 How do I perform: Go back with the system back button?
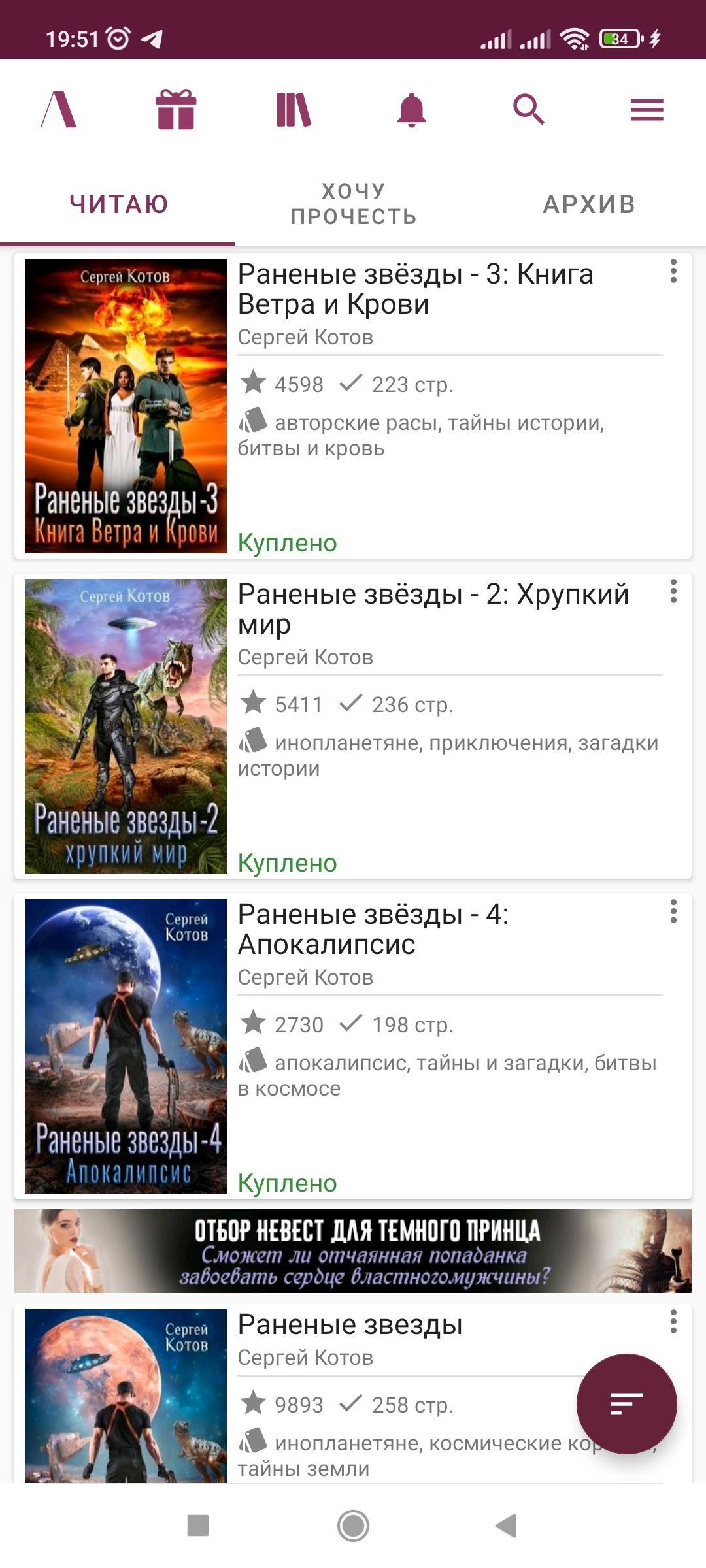coord(506,1526)
